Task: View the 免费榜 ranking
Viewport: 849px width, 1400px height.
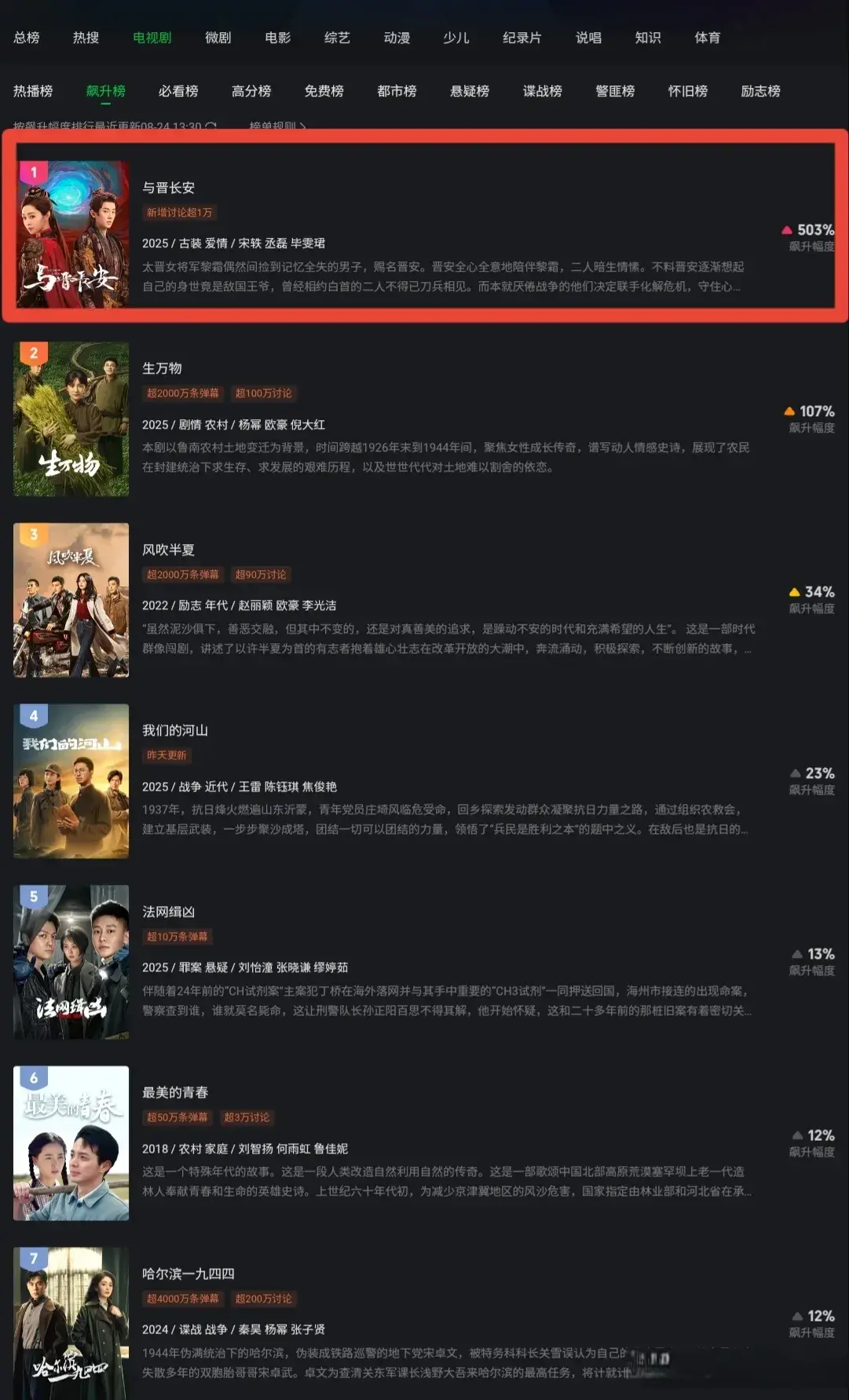Action: [324, 91]
